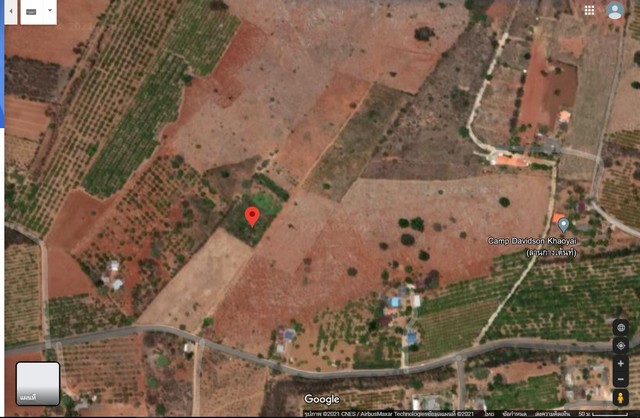The image size is (640, 418).
Task: Toggle the globe view button
Action: point(621,328)
